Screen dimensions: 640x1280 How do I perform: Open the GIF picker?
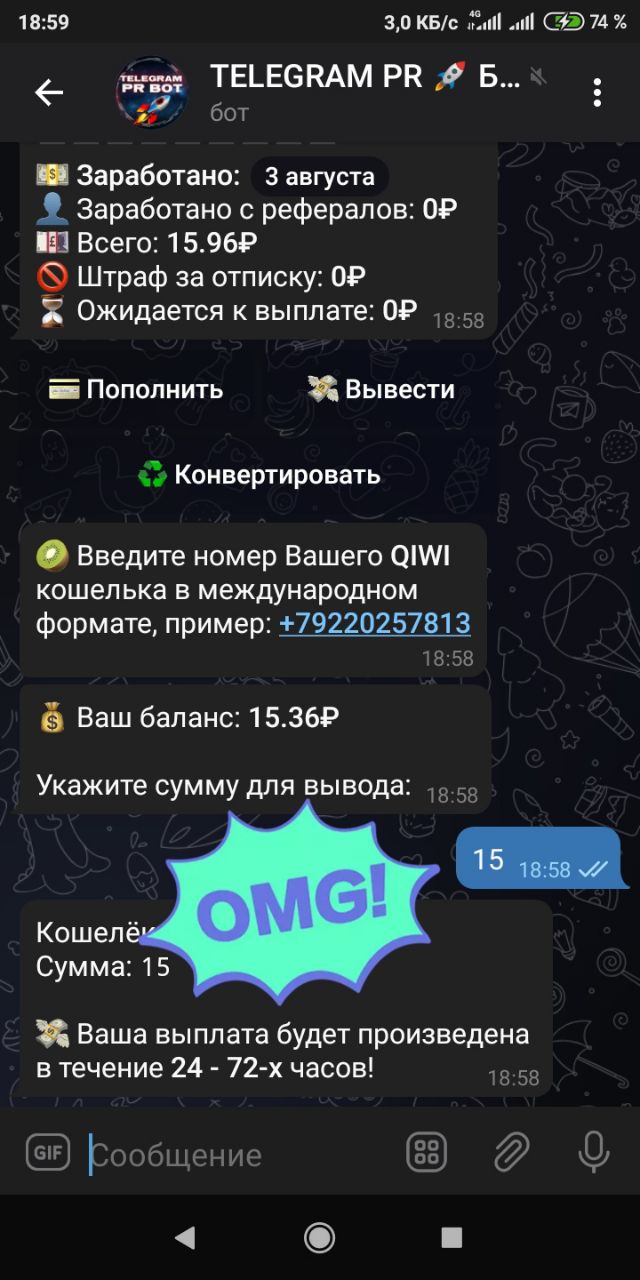pyautogui.click(x=48, y=1153)
